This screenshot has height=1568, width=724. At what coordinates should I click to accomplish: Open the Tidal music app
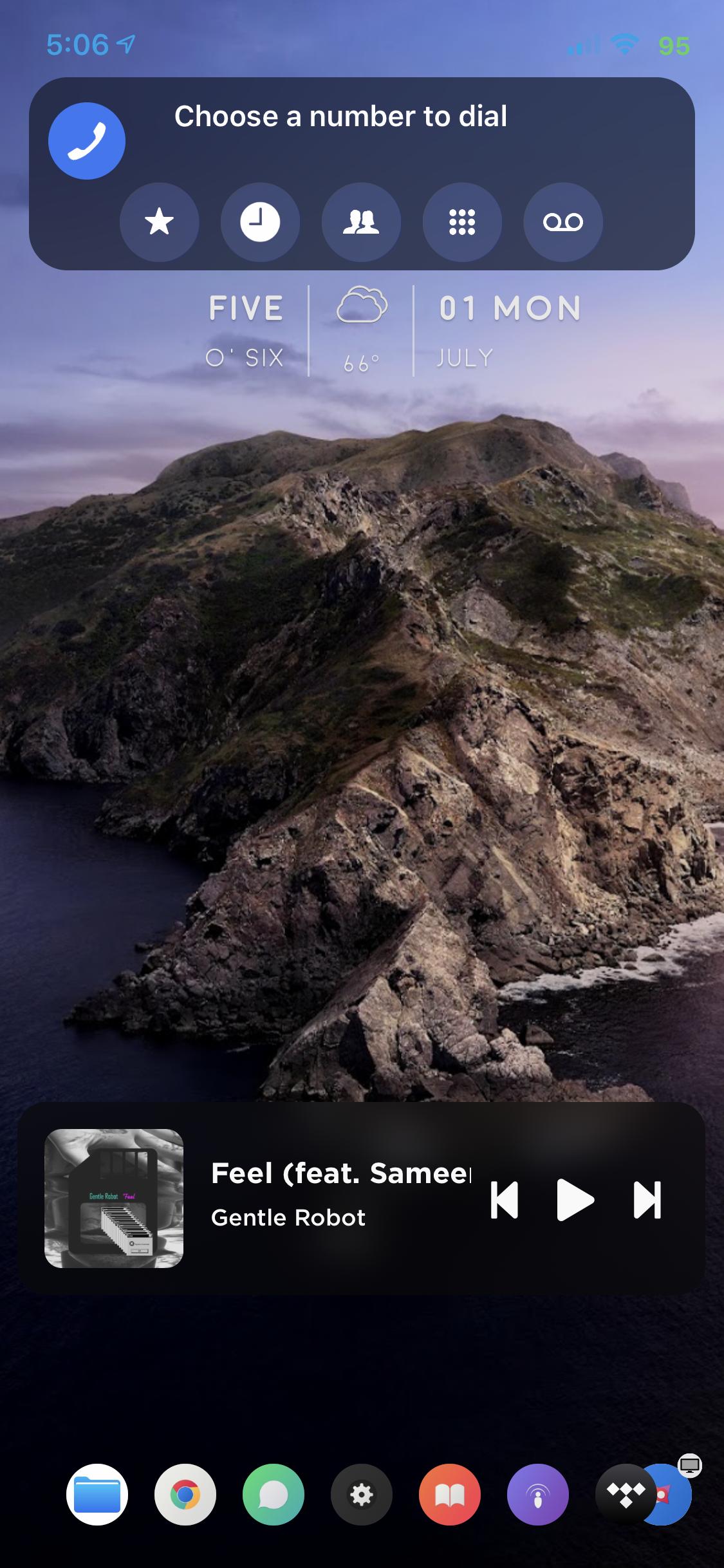[623, 1495]
